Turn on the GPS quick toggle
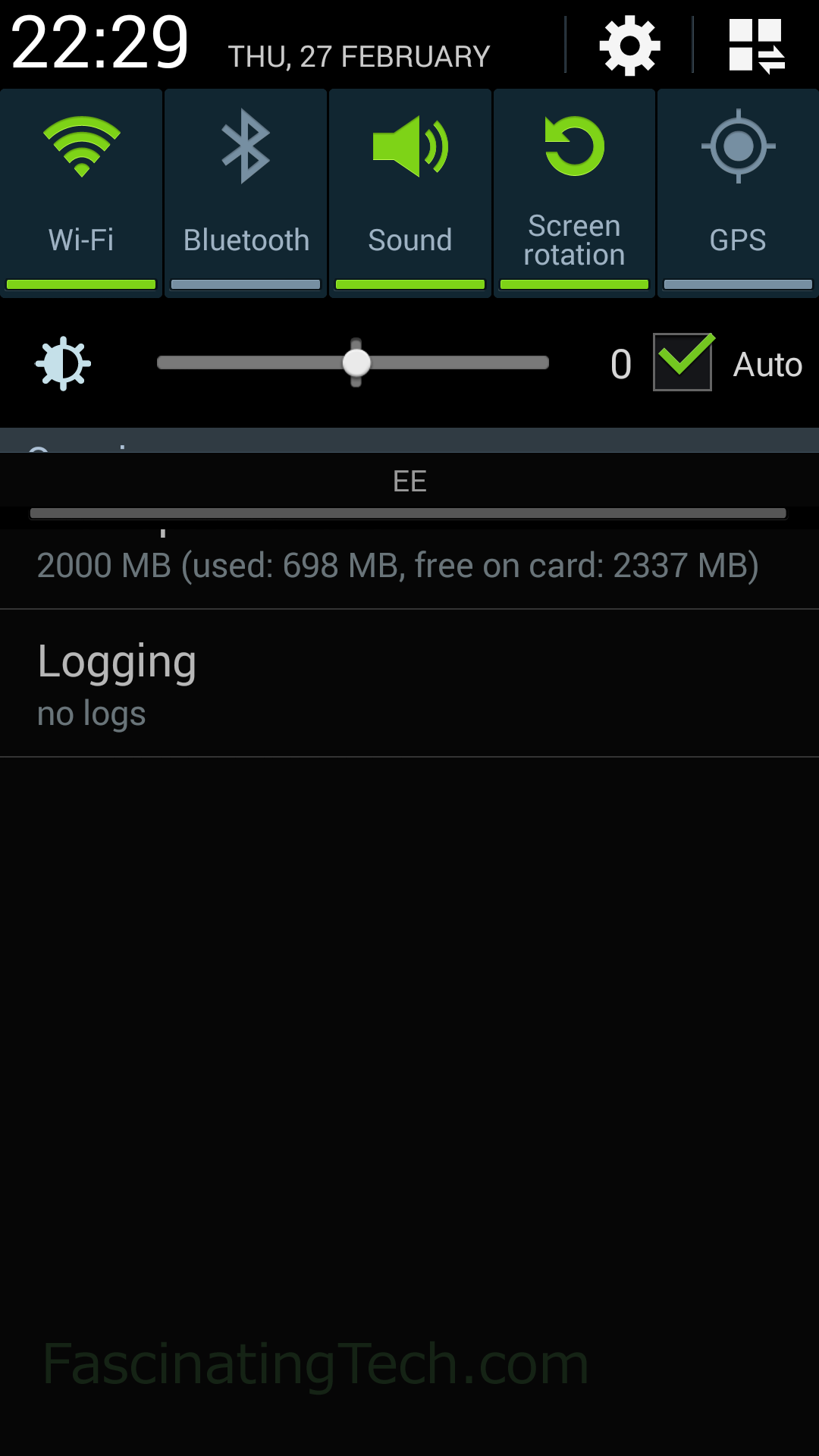 (x=738, y=193)
